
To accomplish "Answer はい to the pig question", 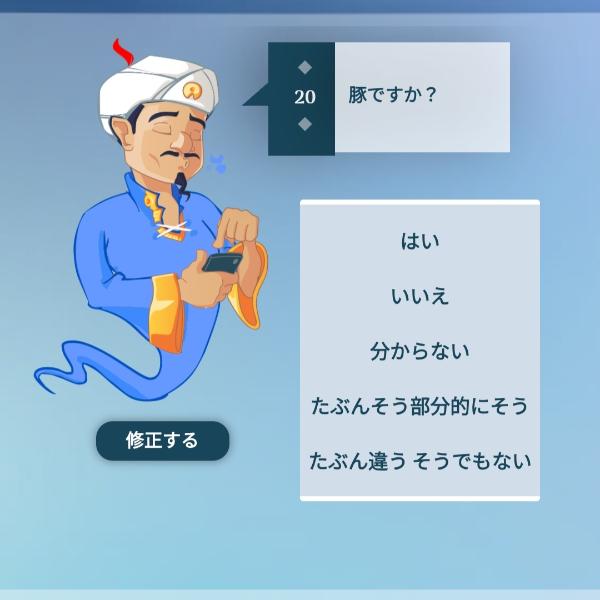I will (420, 241).
